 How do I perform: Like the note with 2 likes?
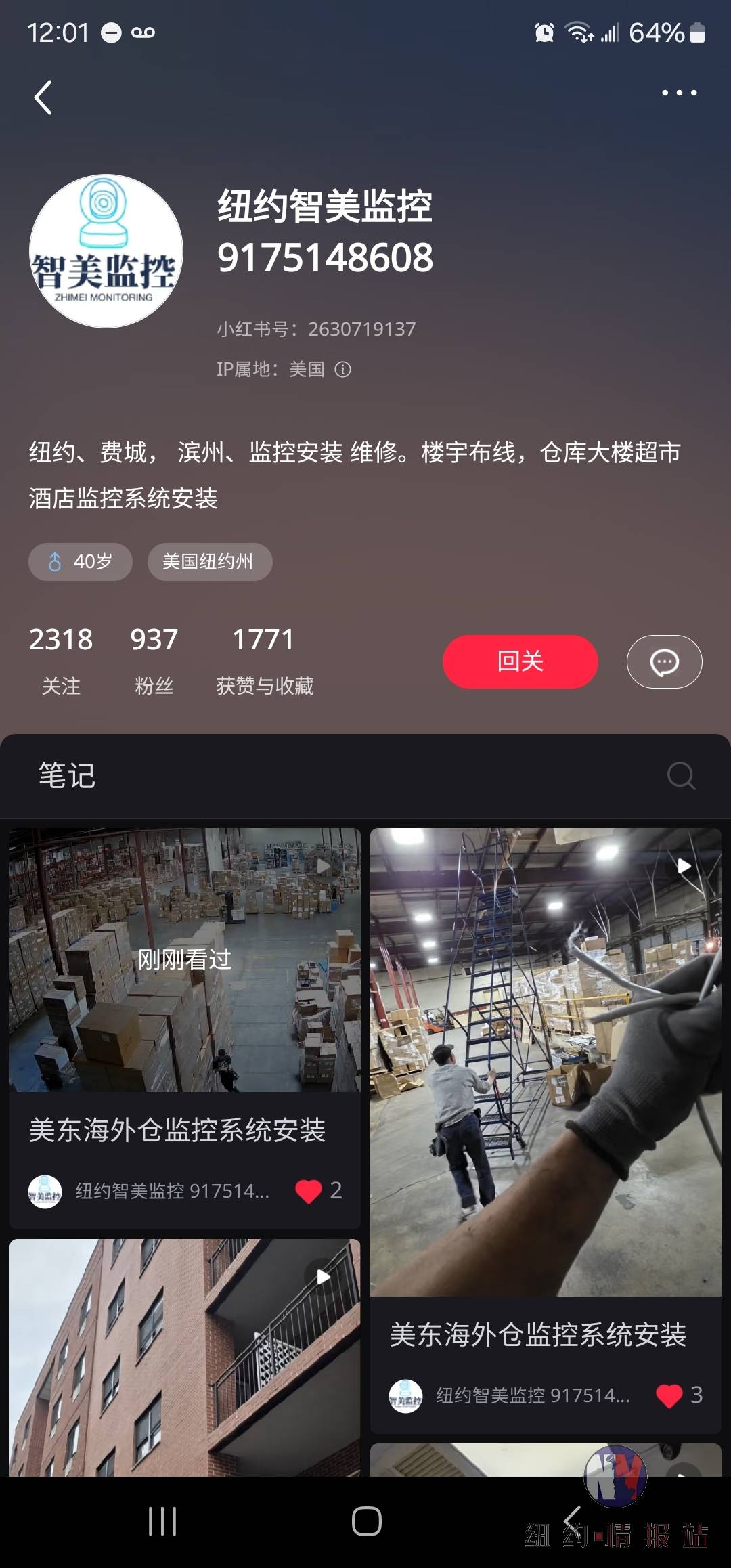[x=309, y=1191]
